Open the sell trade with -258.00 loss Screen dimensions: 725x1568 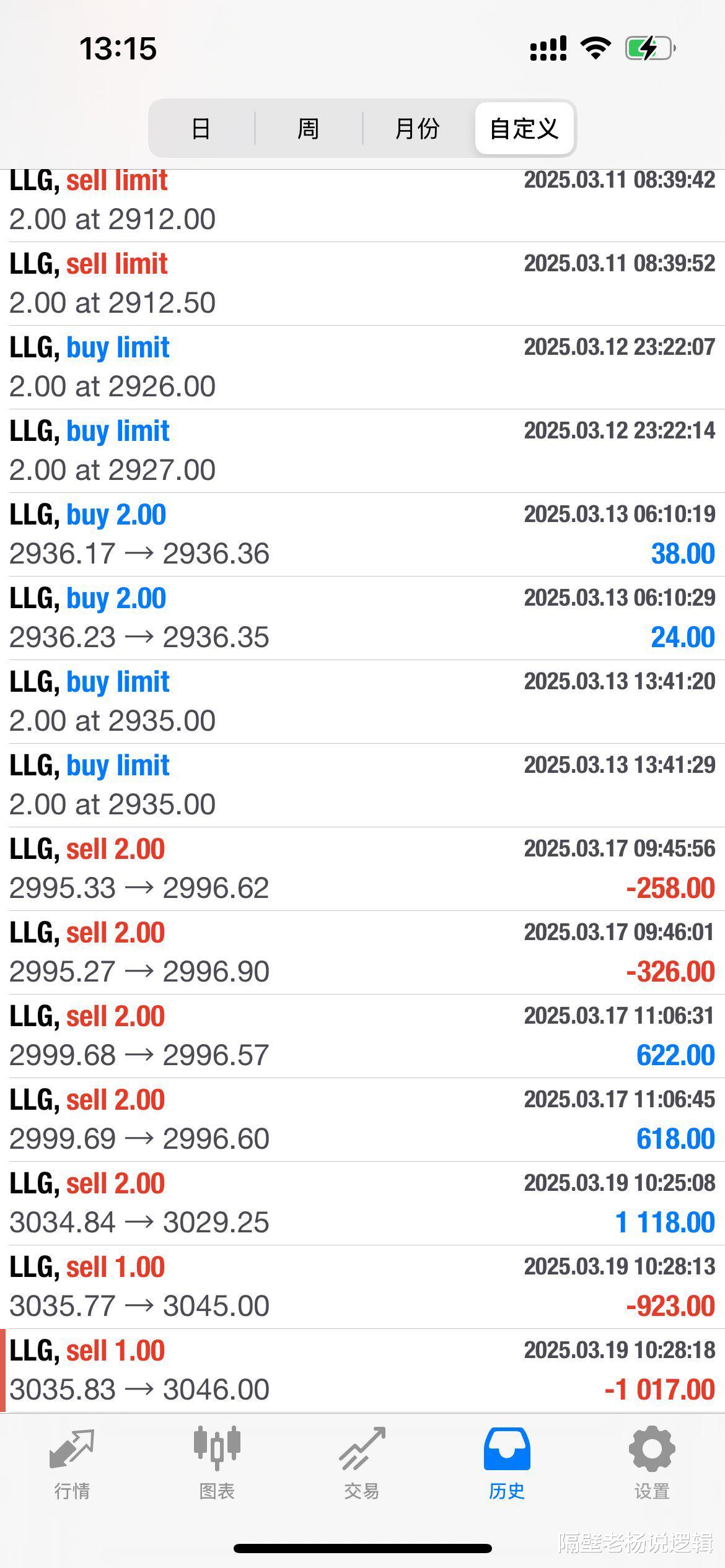tap(362, 869)
